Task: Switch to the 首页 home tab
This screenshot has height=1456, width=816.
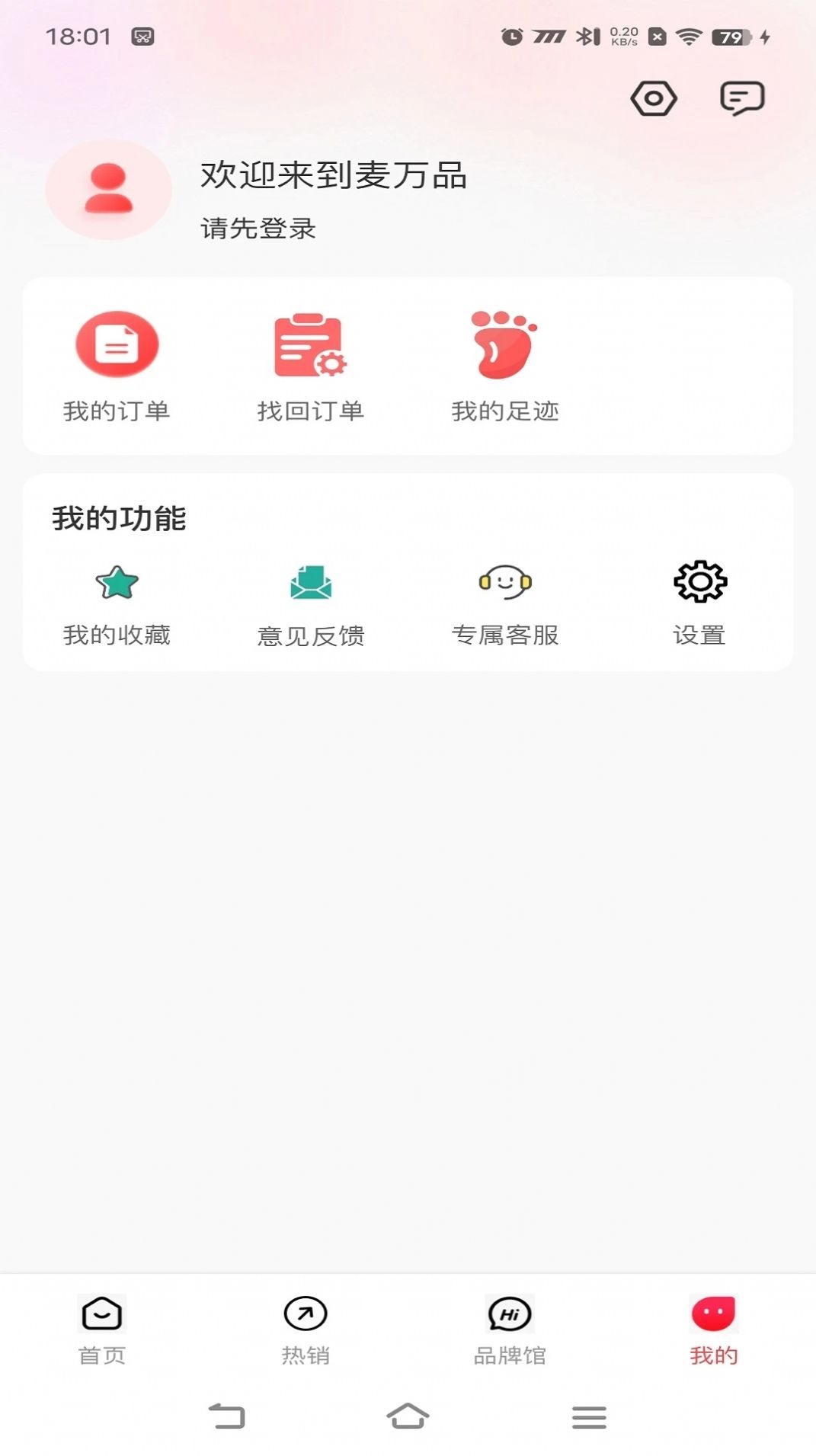Action: tap(103, 1330)
